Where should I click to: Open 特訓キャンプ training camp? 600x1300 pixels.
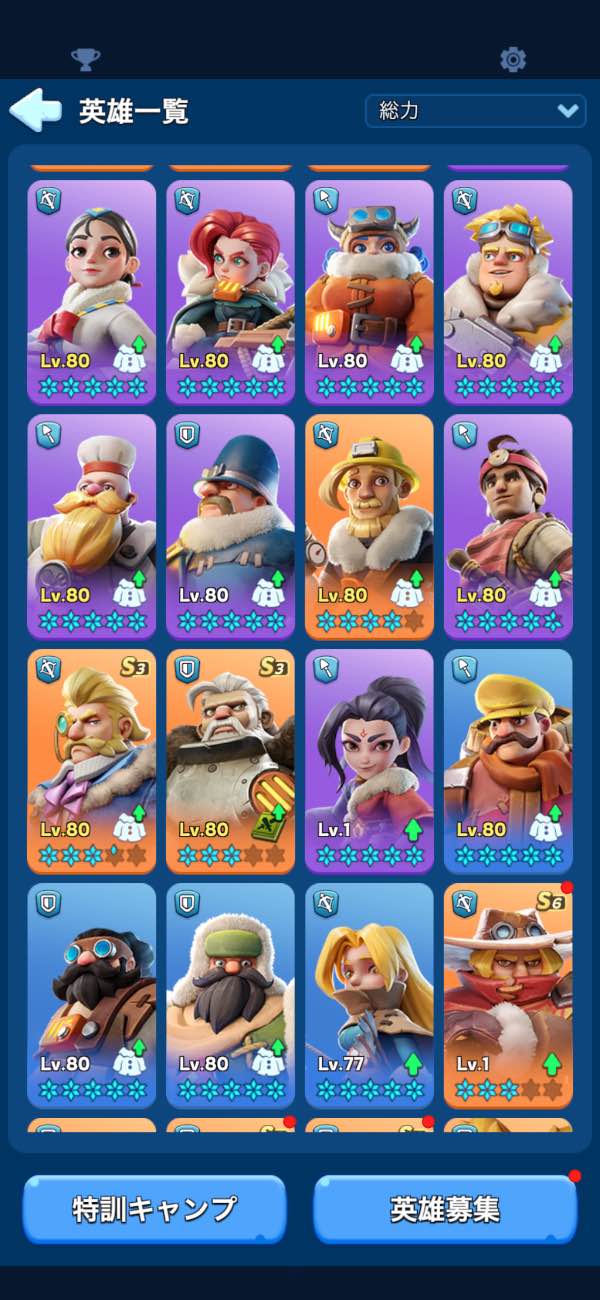tap(155, 1209)
